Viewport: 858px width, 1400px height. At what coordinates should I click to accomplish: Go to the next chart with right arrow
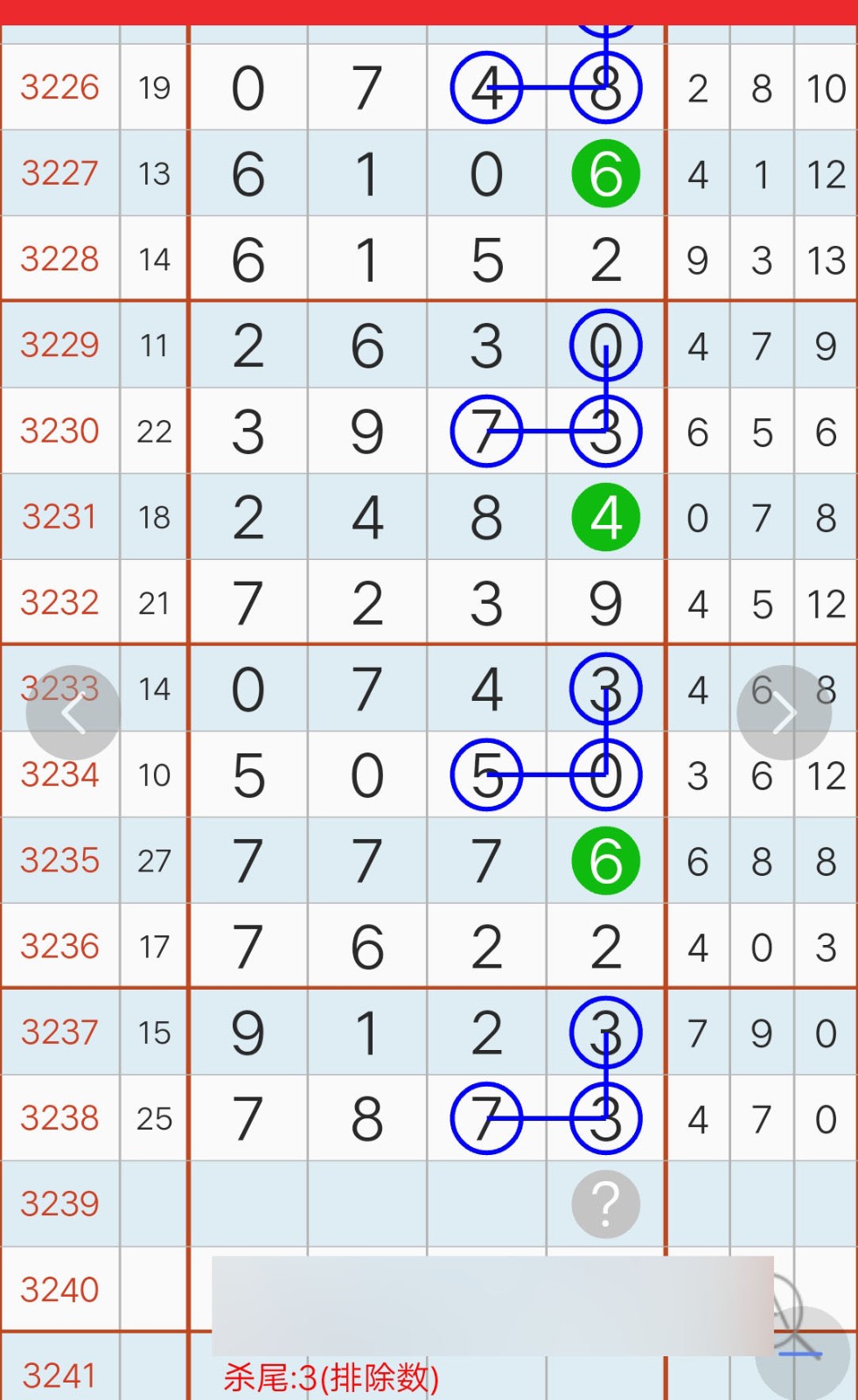coord(784,713)
